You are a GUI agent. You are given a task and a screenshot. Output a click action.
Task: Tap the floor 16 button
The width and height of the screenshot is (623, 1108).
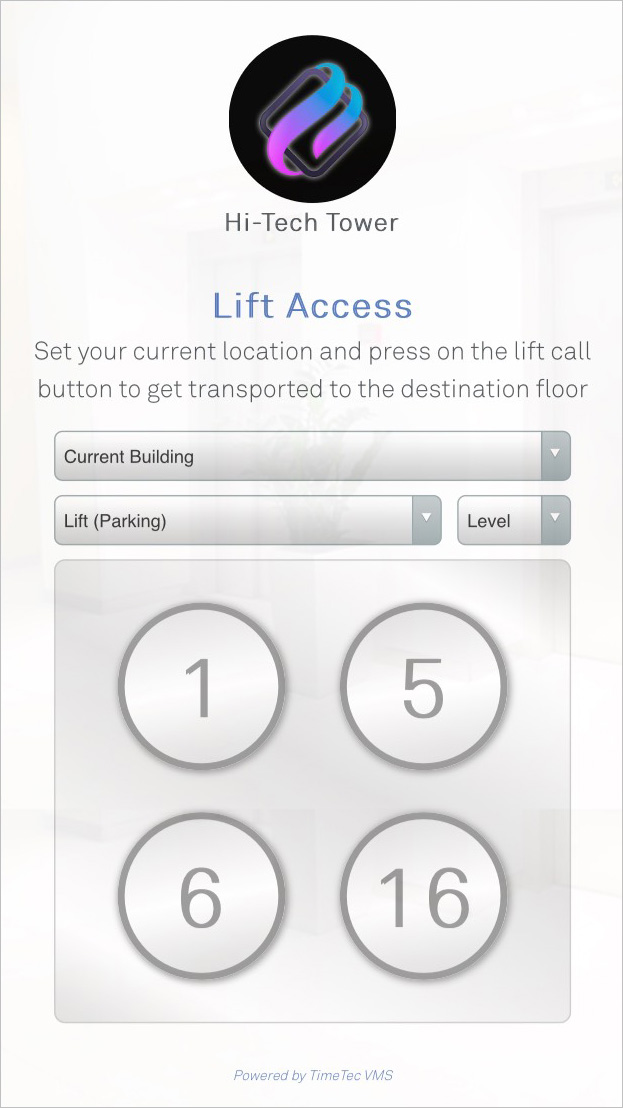424,895
